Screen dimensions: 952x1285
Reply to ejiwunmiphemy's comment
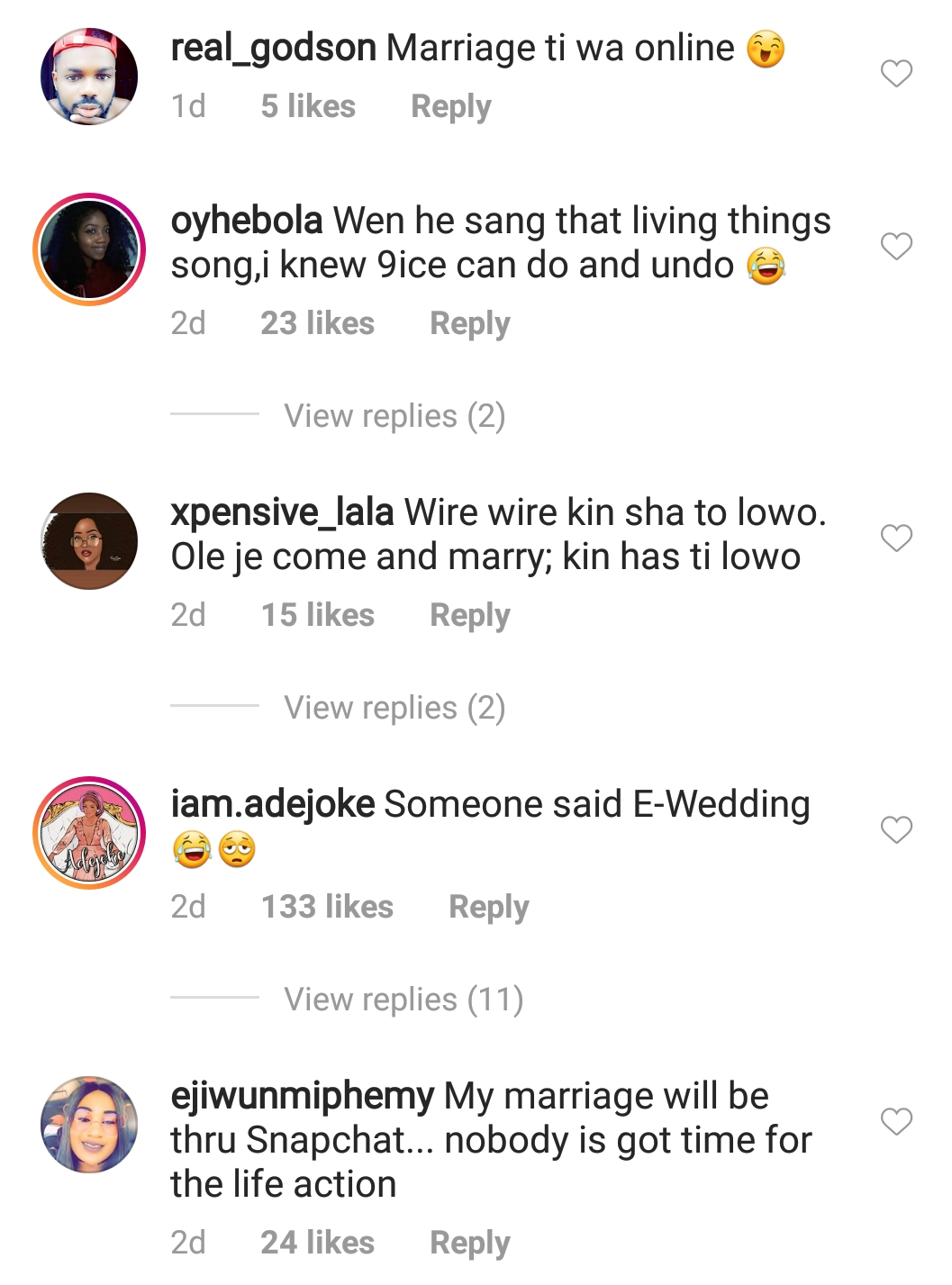[469, 1243]
